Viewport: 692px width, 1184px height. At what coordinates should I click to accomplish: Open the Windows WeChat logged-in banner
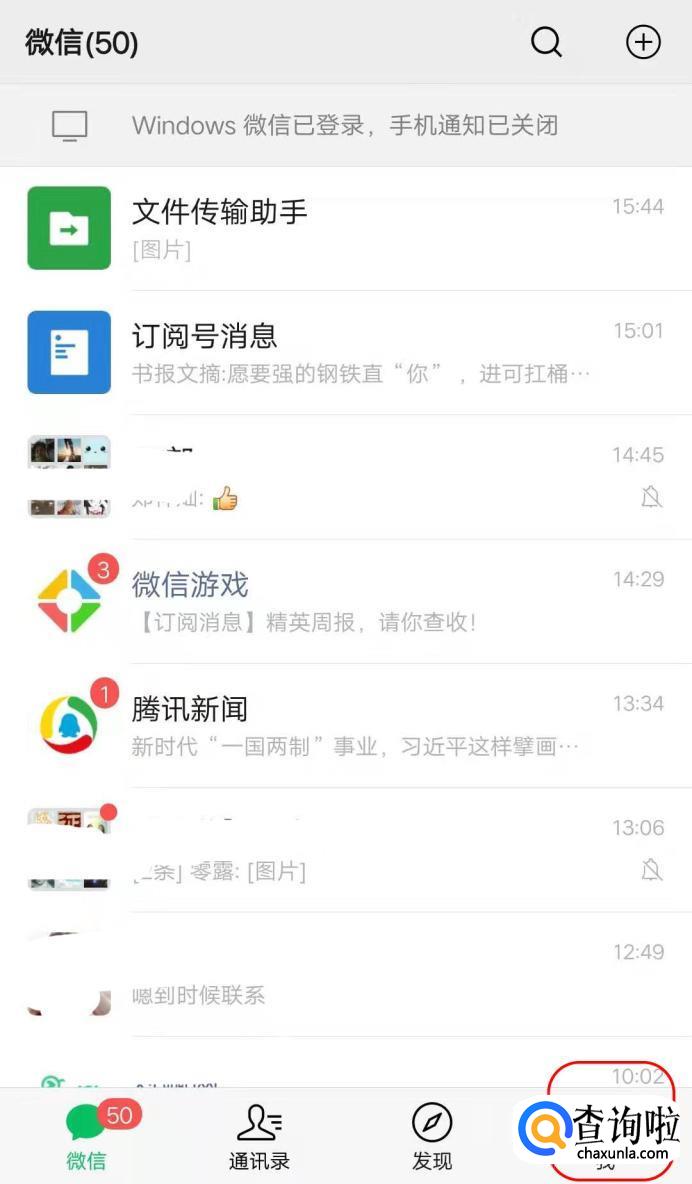[x=345, y=125]
